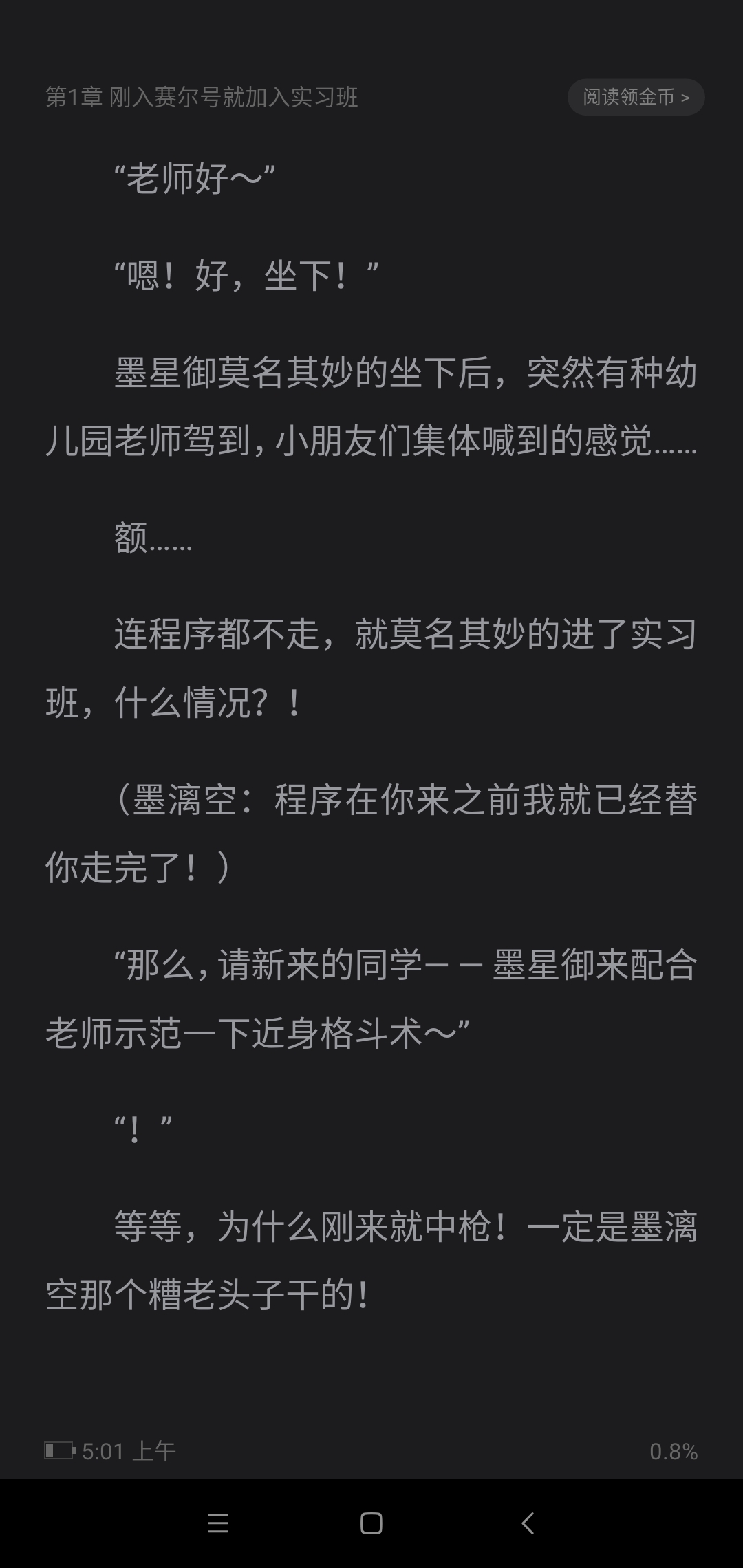Open the recent apps menu
Viewport: 743px width, 1568px height.
tap(217, 1523)
